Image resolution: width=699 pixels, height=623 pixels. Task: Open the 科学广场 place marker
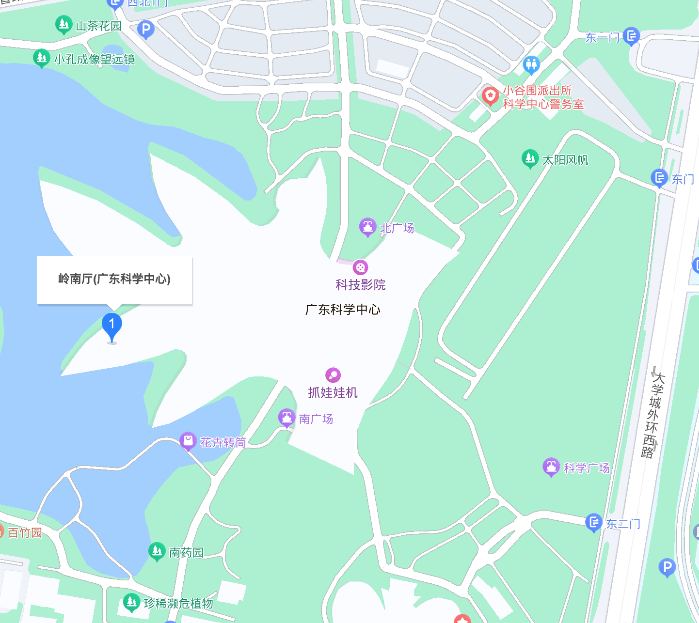coord(551,467)
